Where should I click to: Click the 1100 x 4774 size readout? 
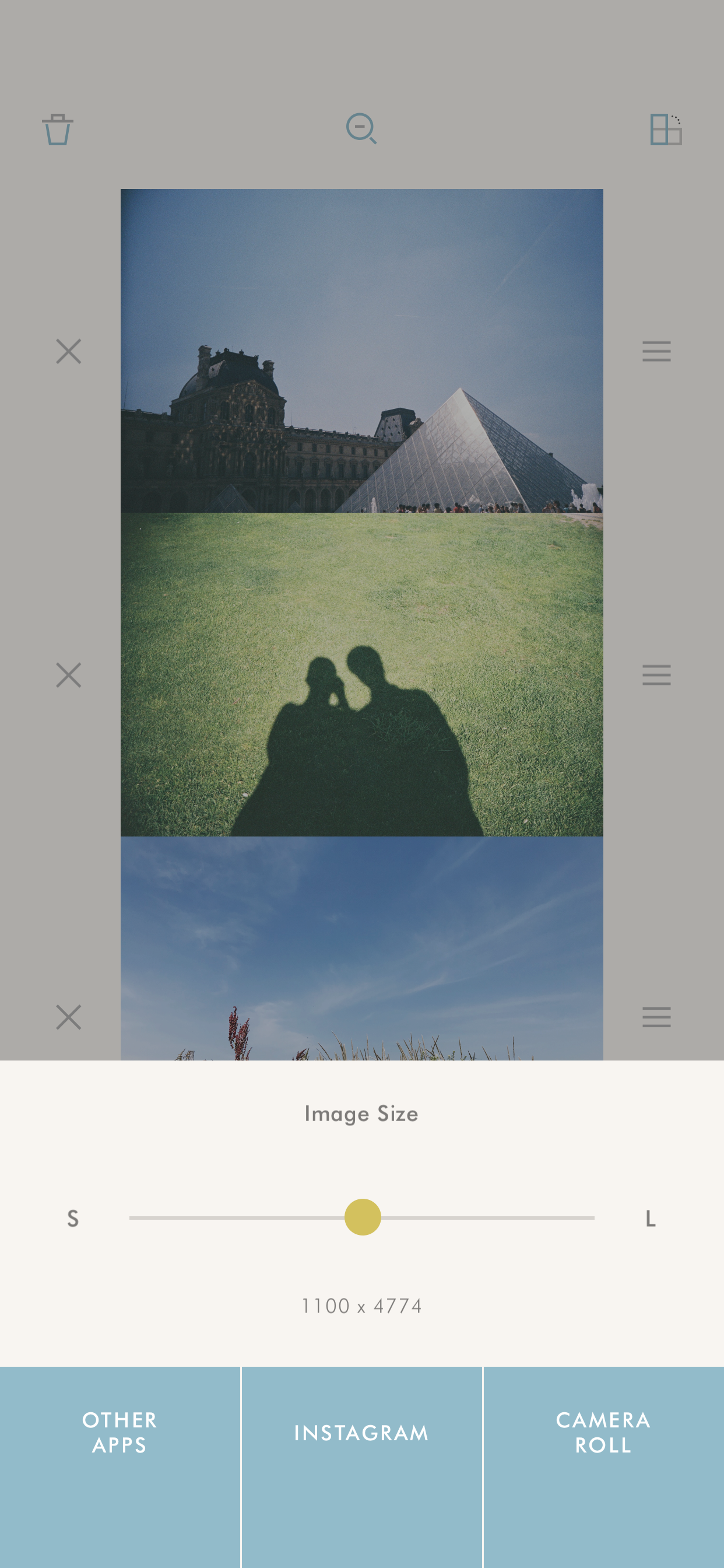(361, 1305)
